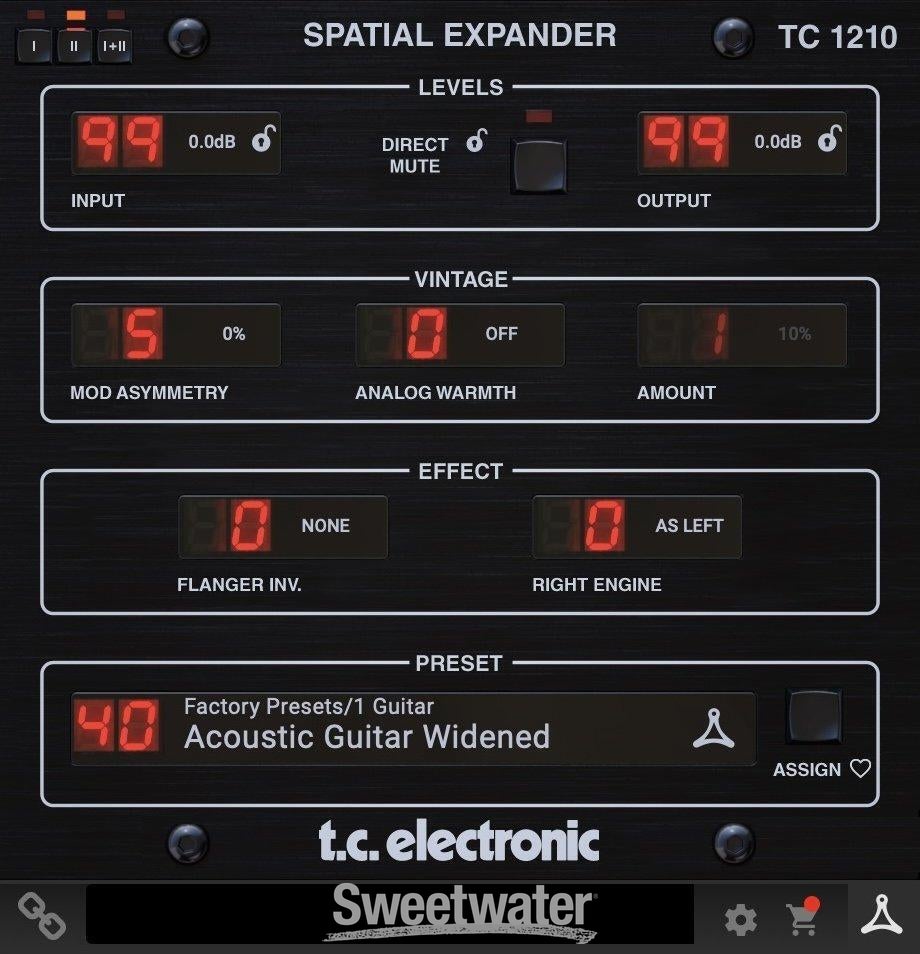Click the Acoustic Guitar Widened preset name

click(x=367, y=738)
